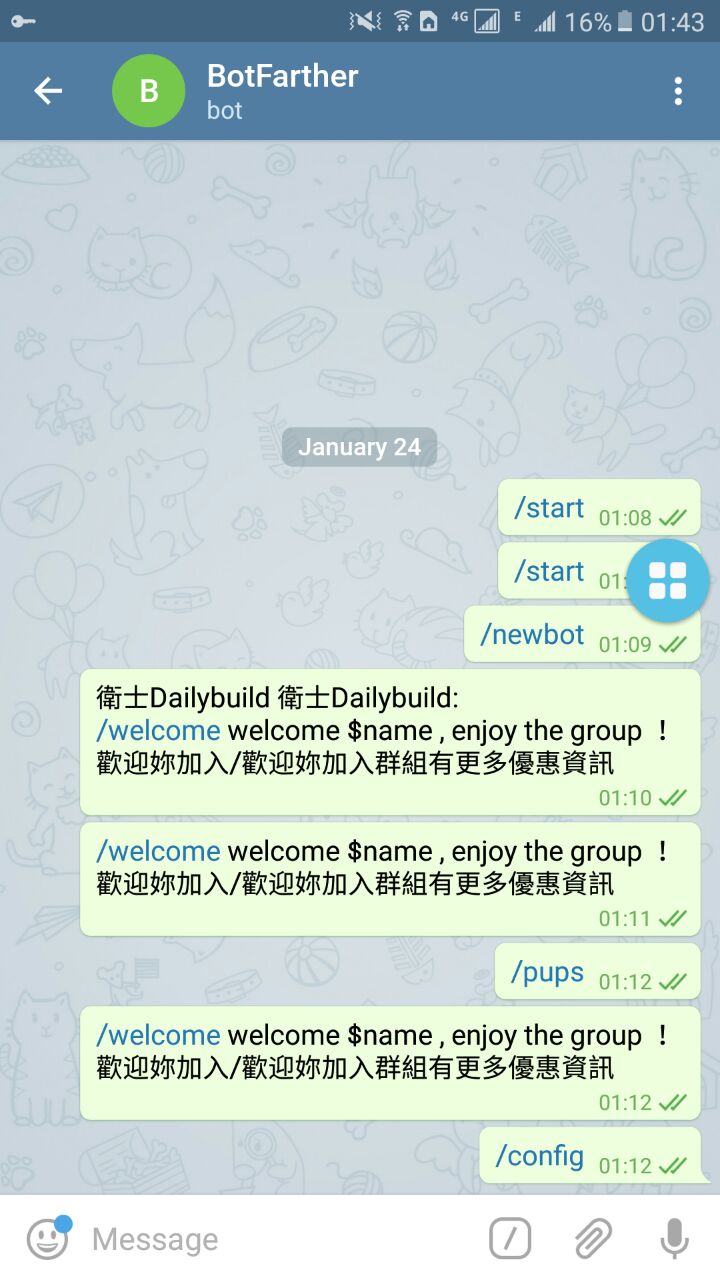This screenshot has height=1280, width=720.
Task: Open the three-dot overflow menu
Action: (x=678, y=92)
